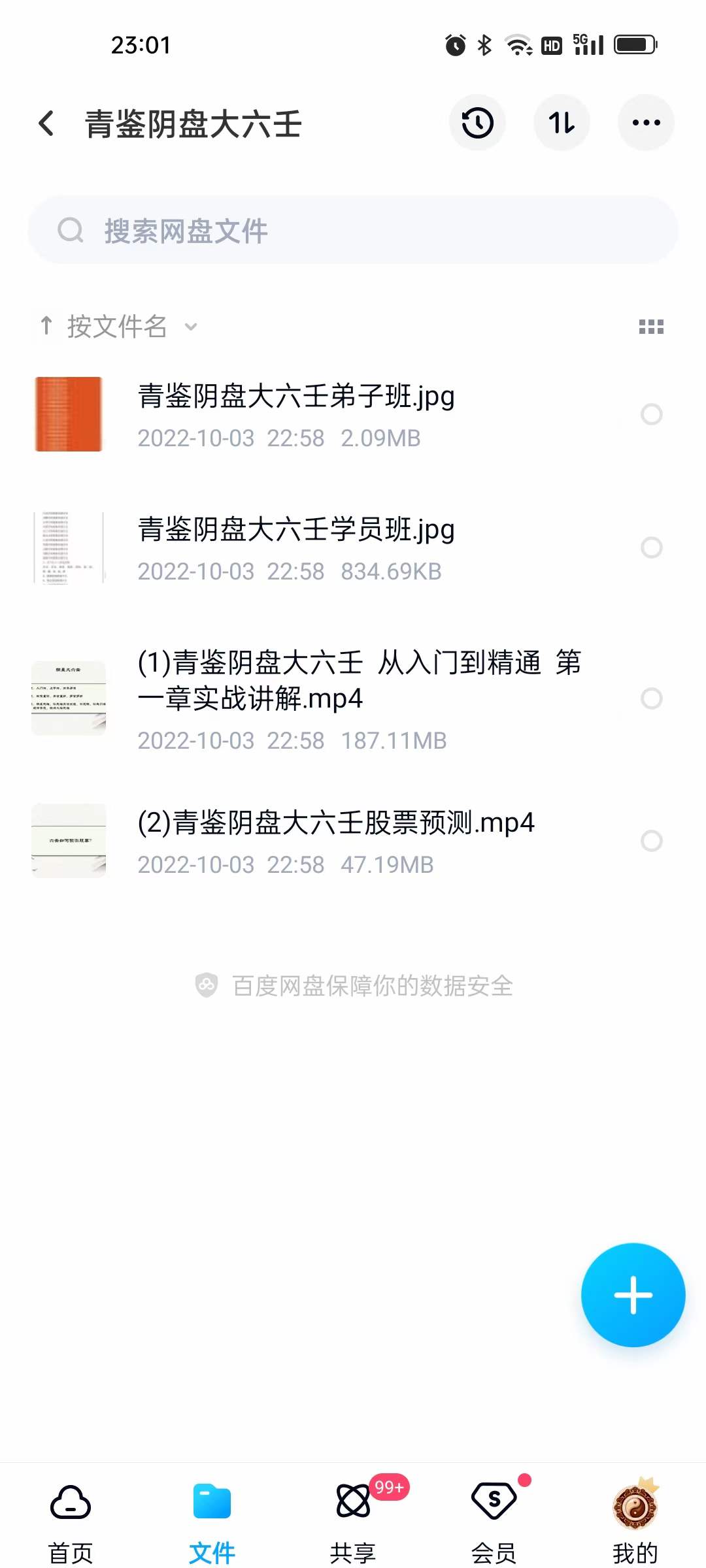Viewport: 706px width, 1568px height.
Task: Tap the search magnifier in search bar
Action: (72, 230)
